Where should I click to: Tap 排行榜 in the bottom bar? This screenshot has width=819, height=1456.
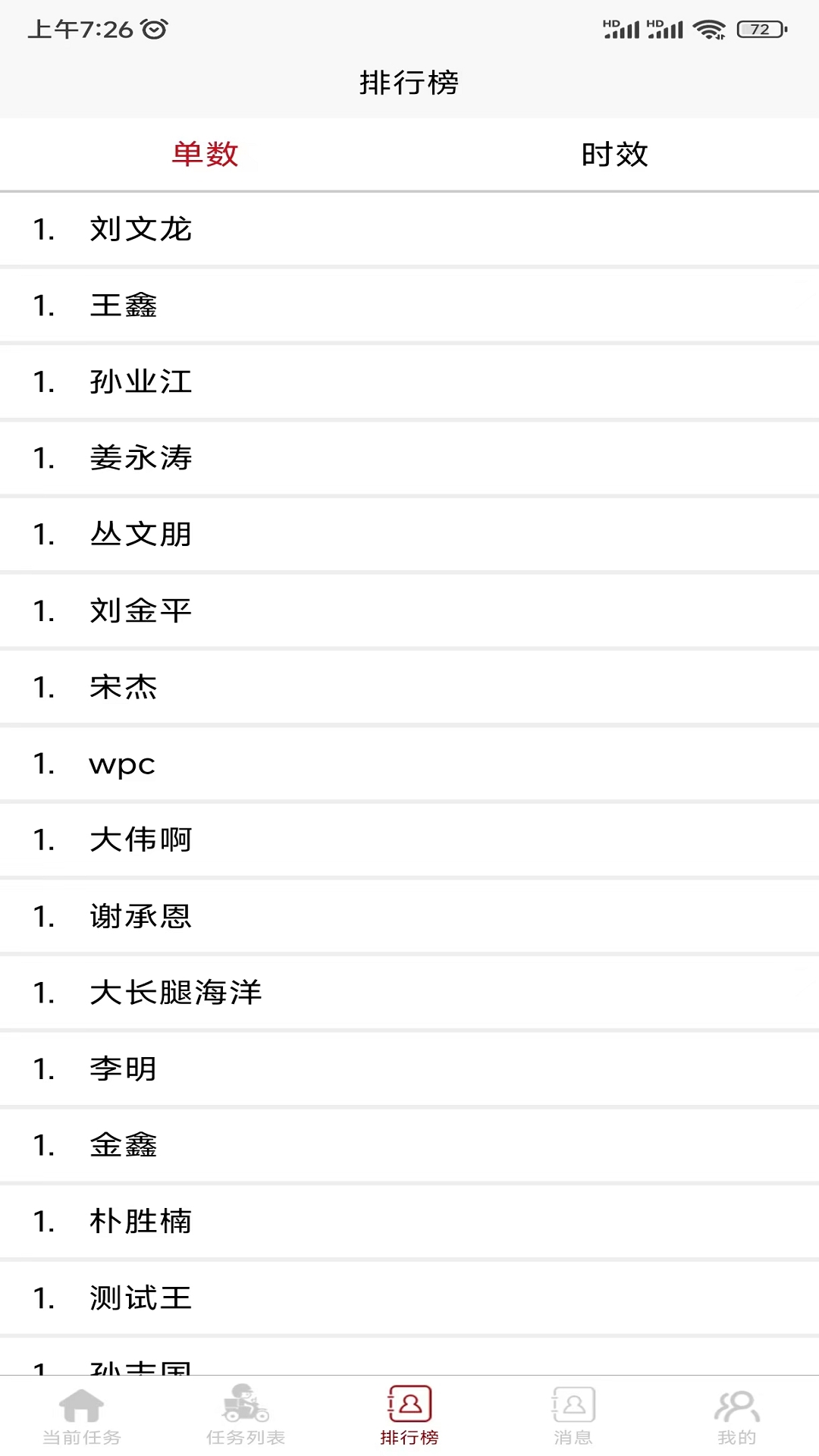tap(409, 1415)
